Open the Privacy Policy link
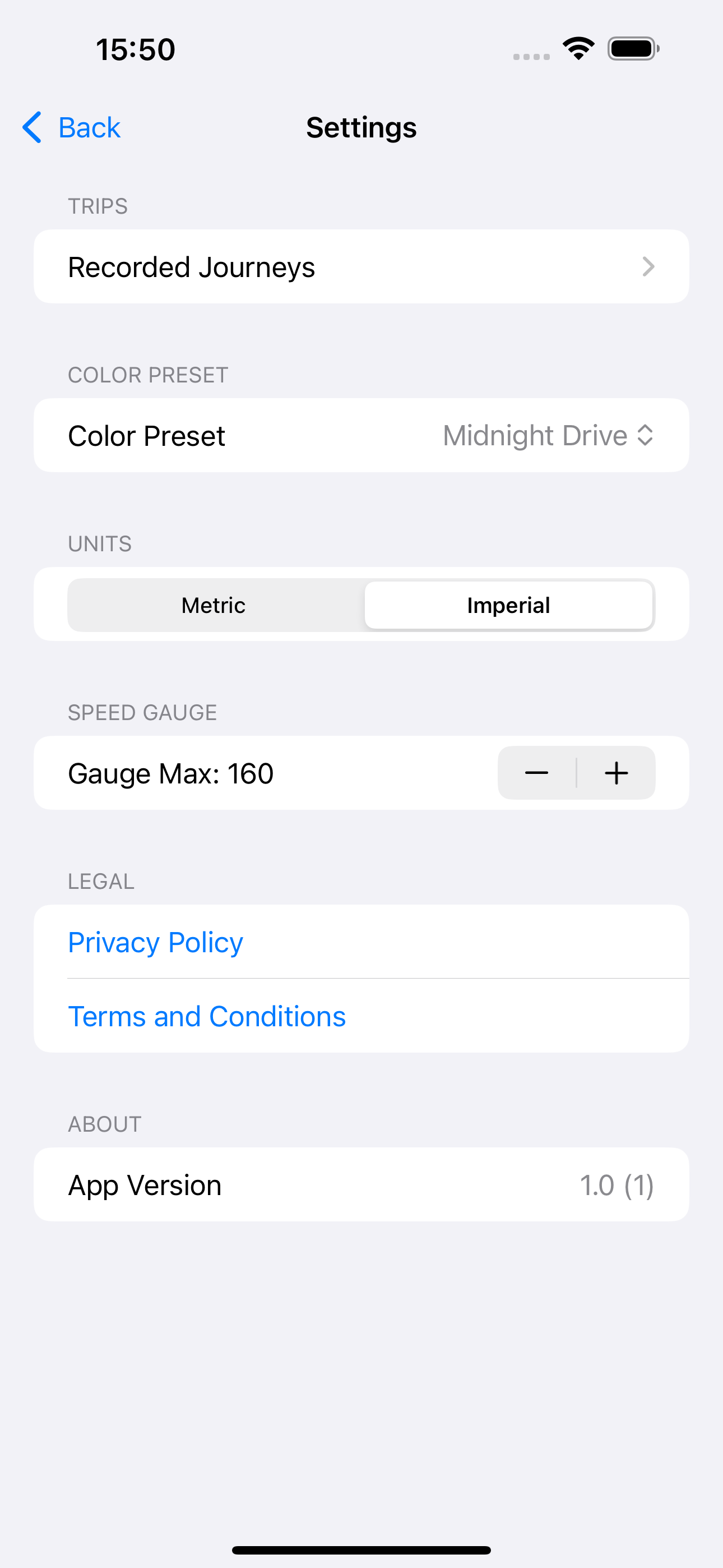This screenshot has height=1568, width=723. (x=156, y=942)
